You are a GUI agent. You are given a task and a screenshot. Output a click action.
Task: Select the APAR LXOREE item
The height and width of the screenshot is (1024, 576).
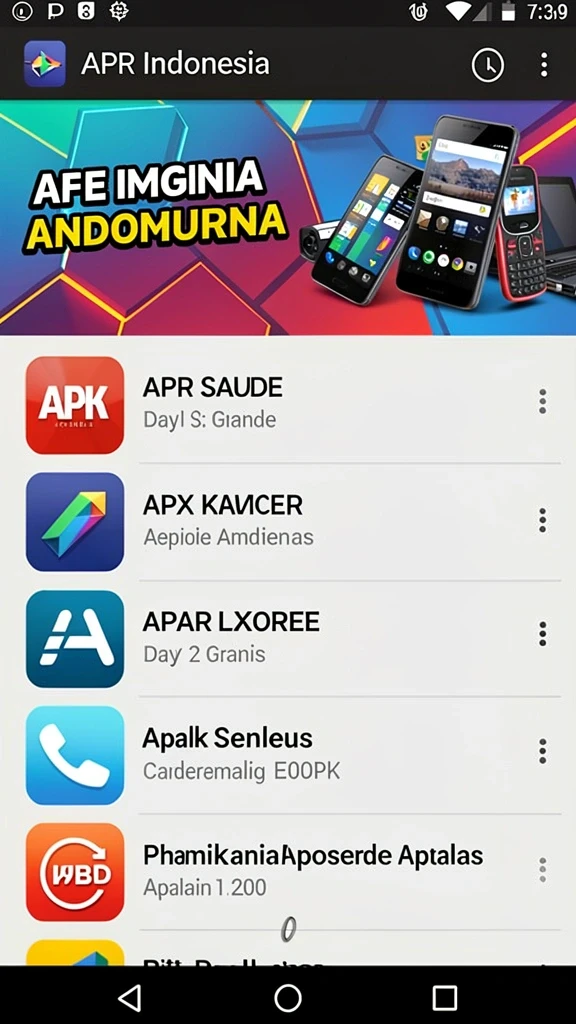(x=288, y=638)
